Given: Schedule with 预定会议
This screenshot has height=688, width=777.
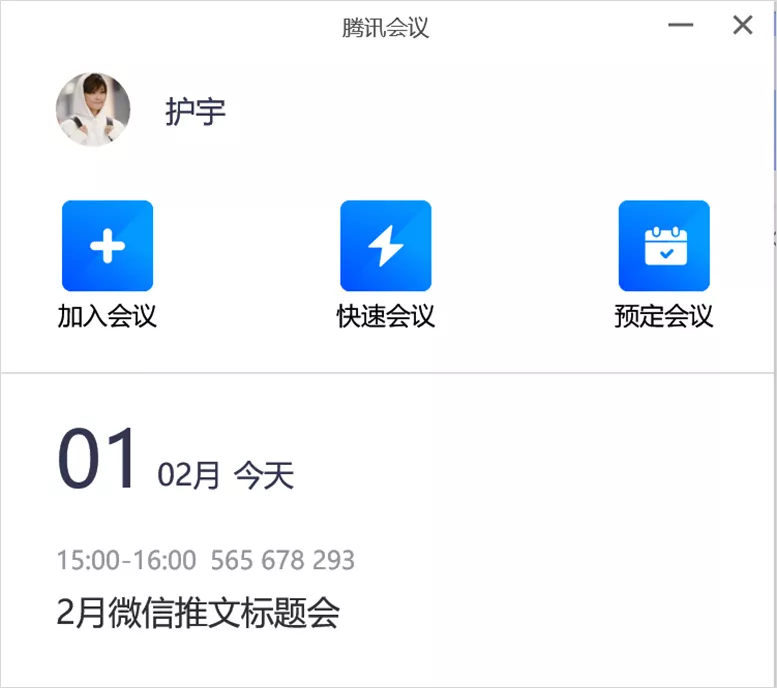Looking at the screenshot, I should pyautogui.click(x=663, y=246).
